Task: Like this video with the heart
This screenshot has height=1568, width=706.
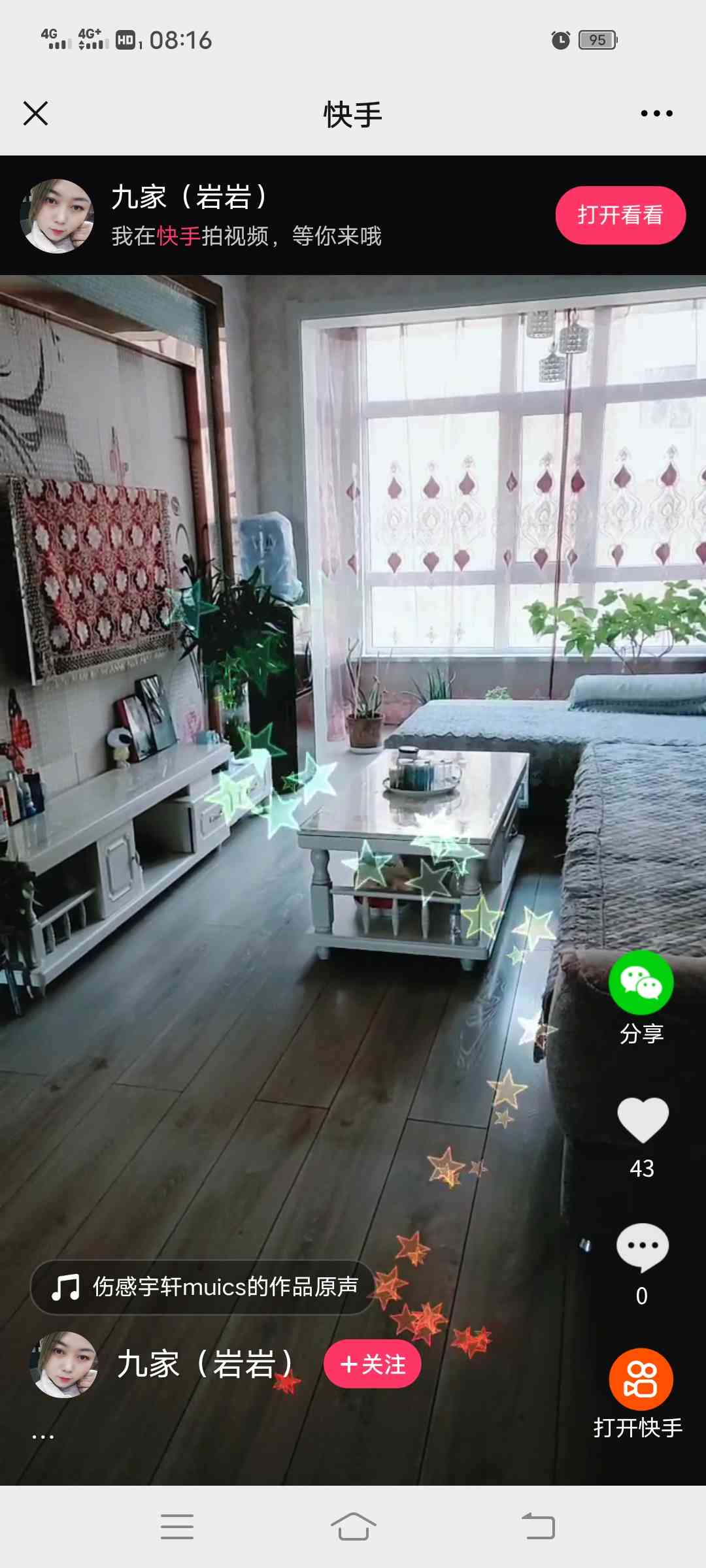Action: 643,1120
